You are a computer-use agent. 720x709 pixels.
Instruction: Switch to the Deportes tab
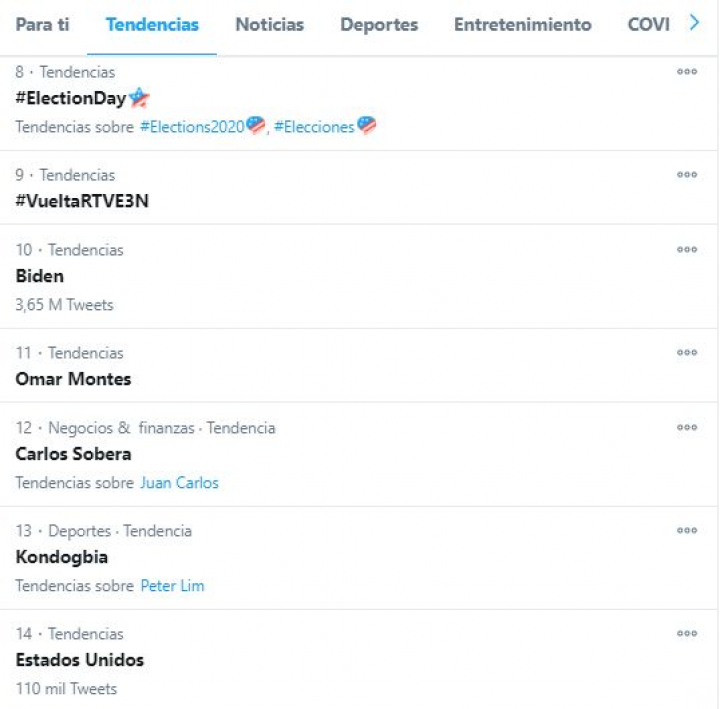tap(378, 25)
